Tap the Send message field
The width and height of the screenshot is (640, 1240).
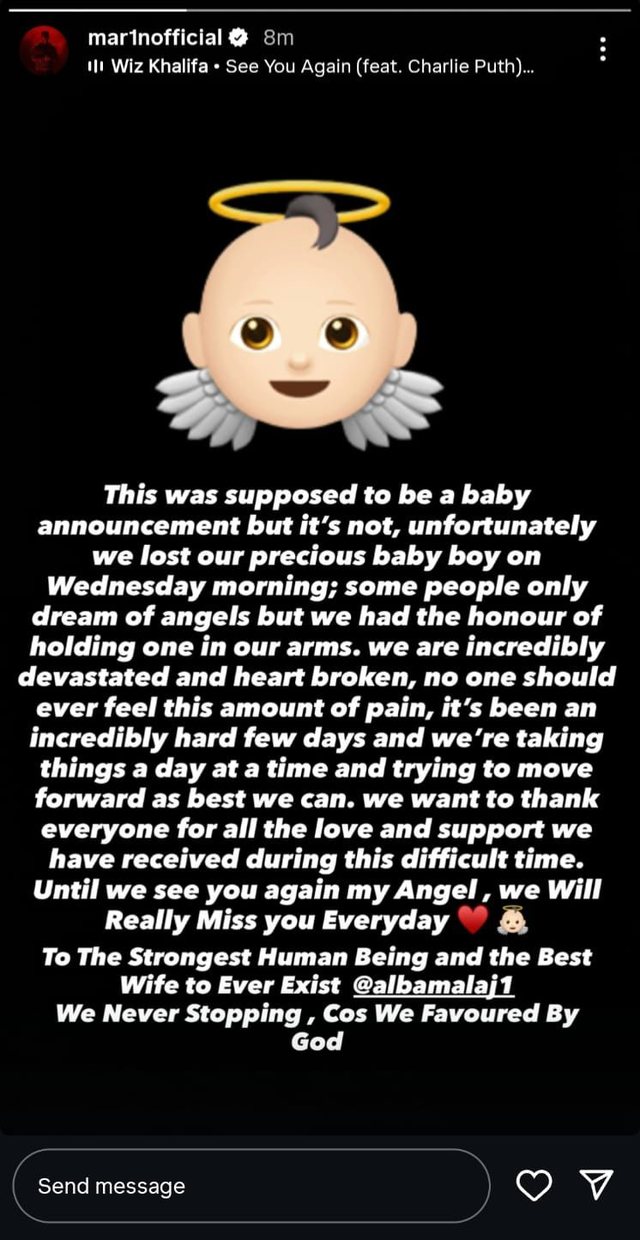pyautogui.click(x=250, y=1186)
